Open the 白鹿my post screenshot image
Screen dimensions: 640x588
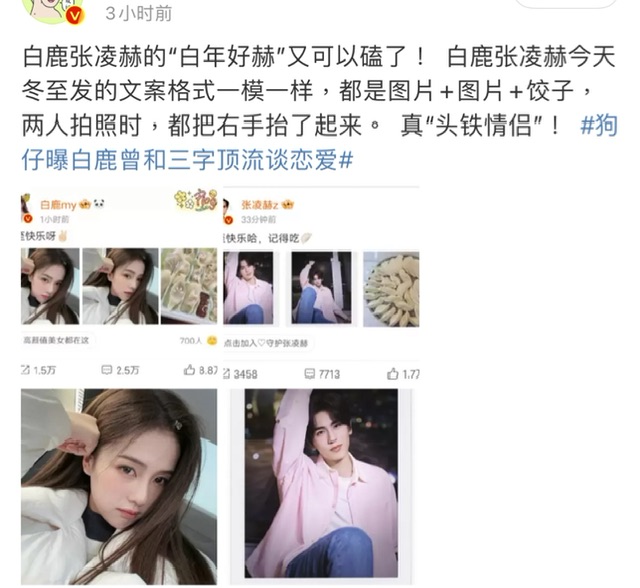pos(119,285)
